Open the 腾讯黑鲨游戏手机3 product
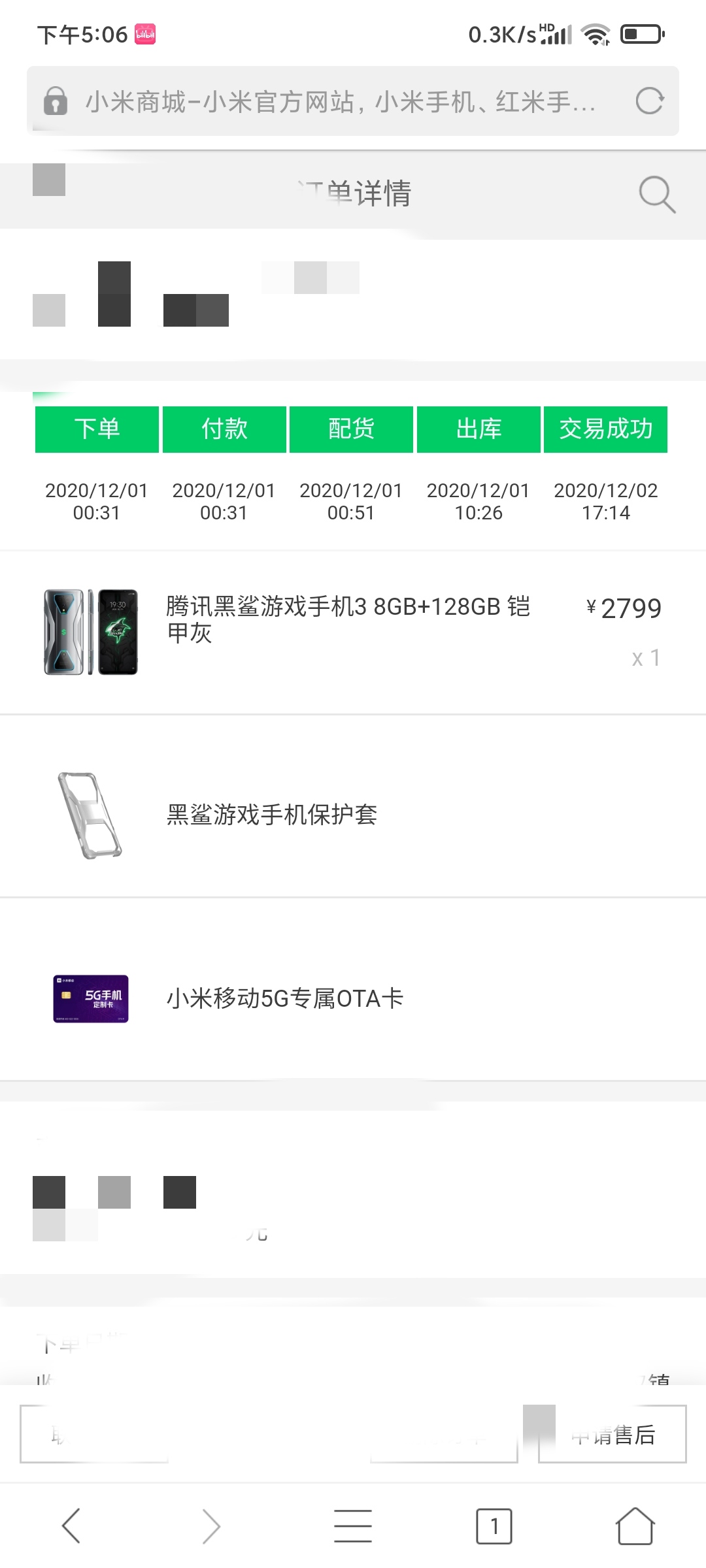 point(348,619)
